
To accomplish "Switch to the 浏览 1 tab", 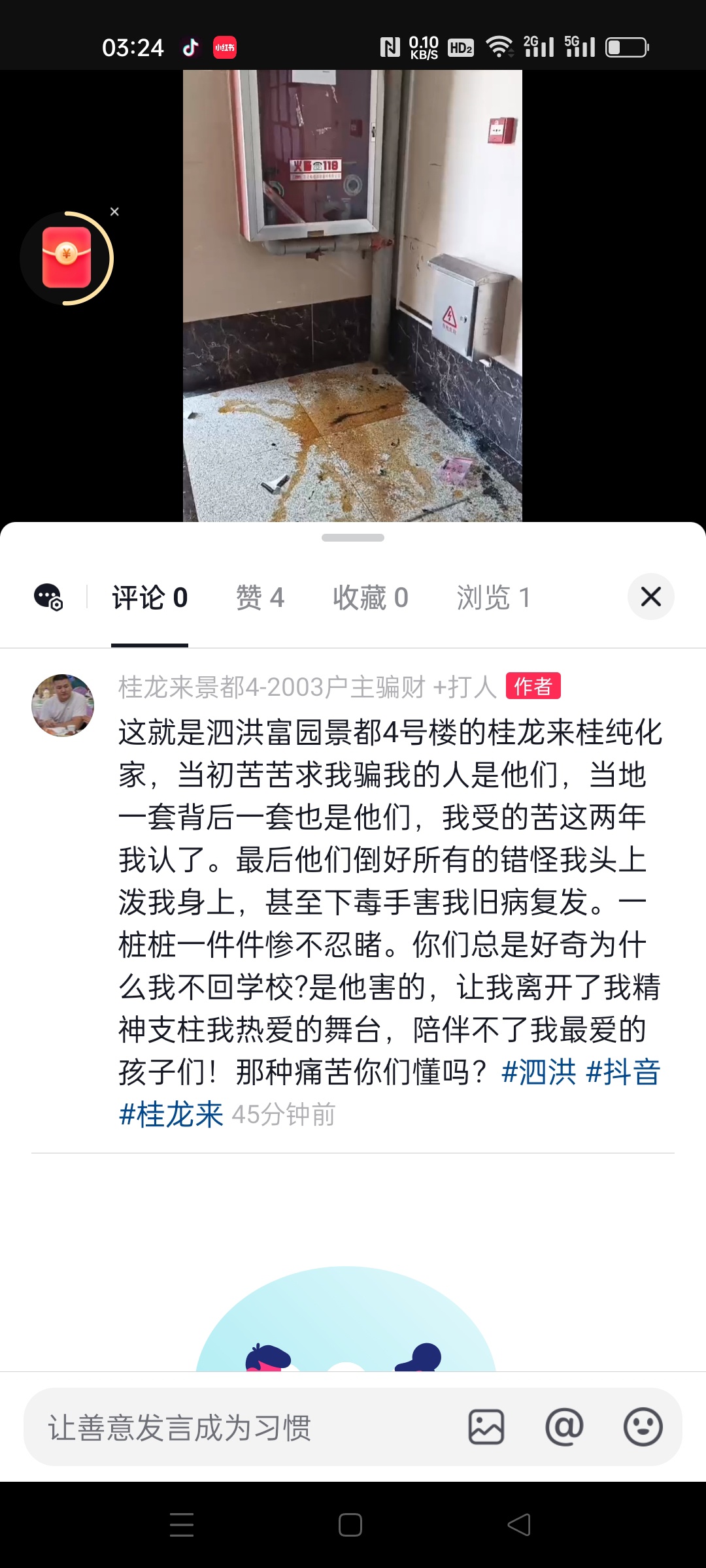I will click(493, 597).
